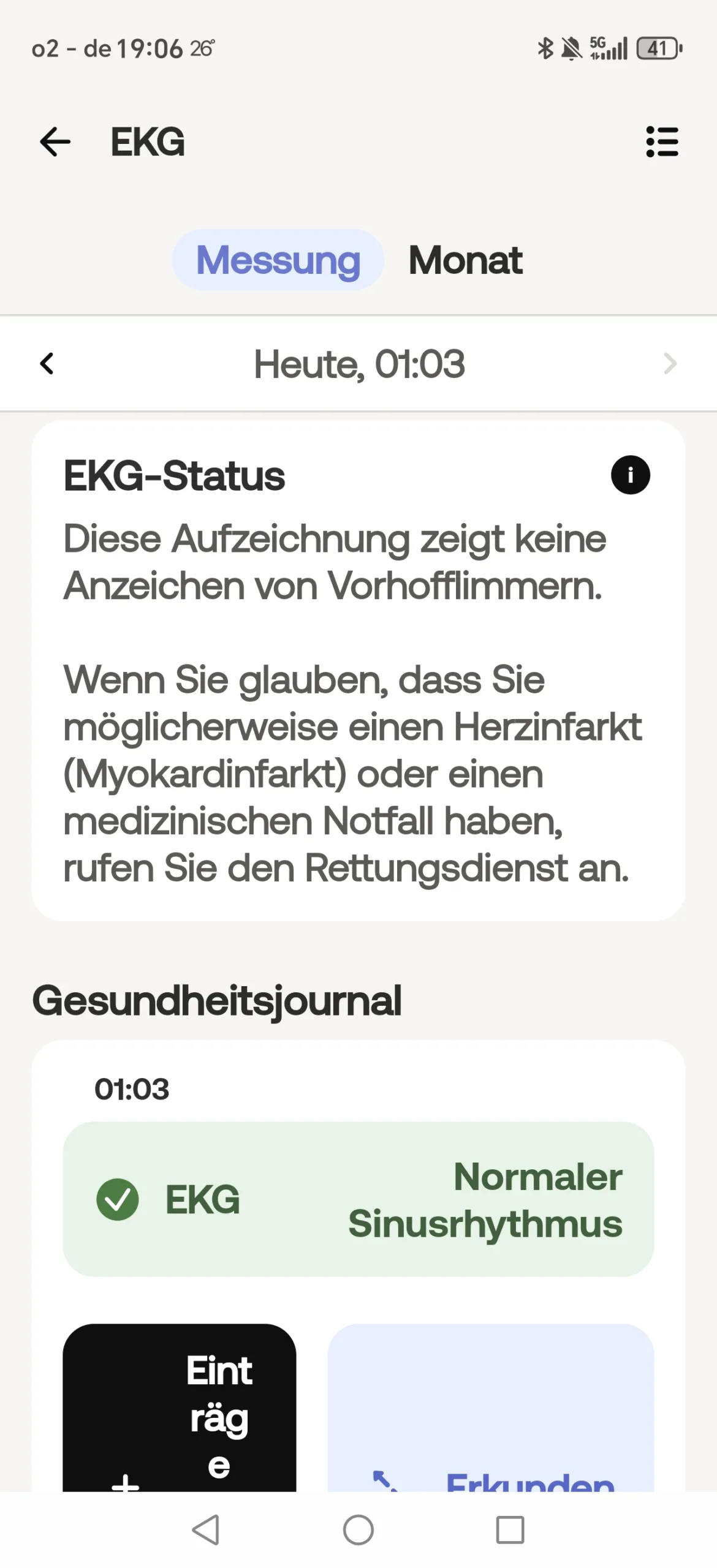Tap the Einträge add button
Screen dimensions: 717x1568
point(179,1408)
